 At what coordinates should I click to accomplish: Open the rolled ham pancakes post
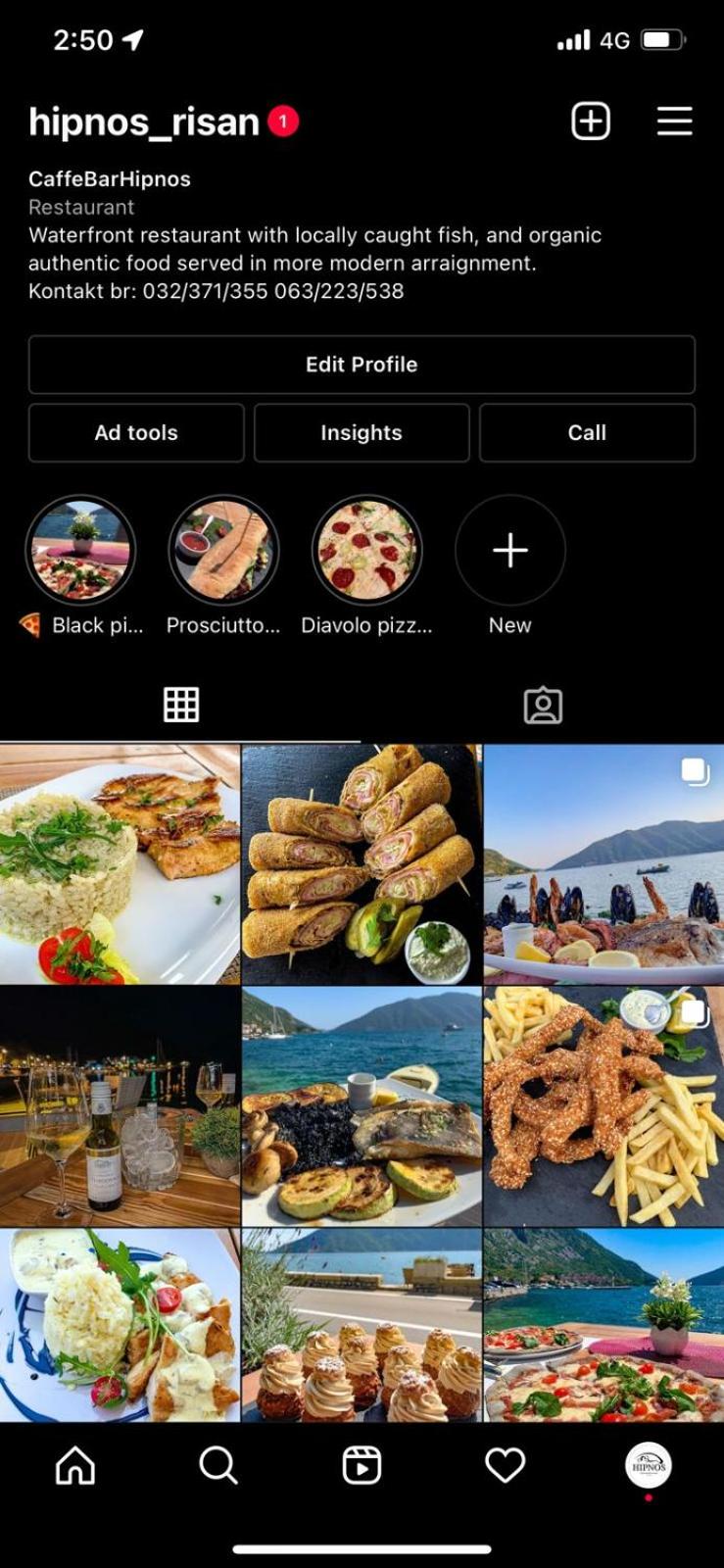[x=362, y=864]
